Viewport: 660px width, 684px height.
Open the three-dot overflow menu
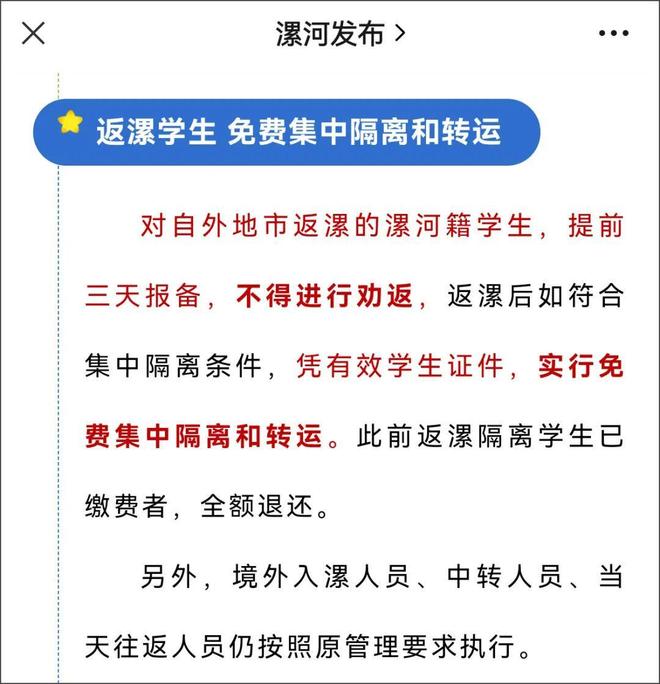[x=613, y=34]
